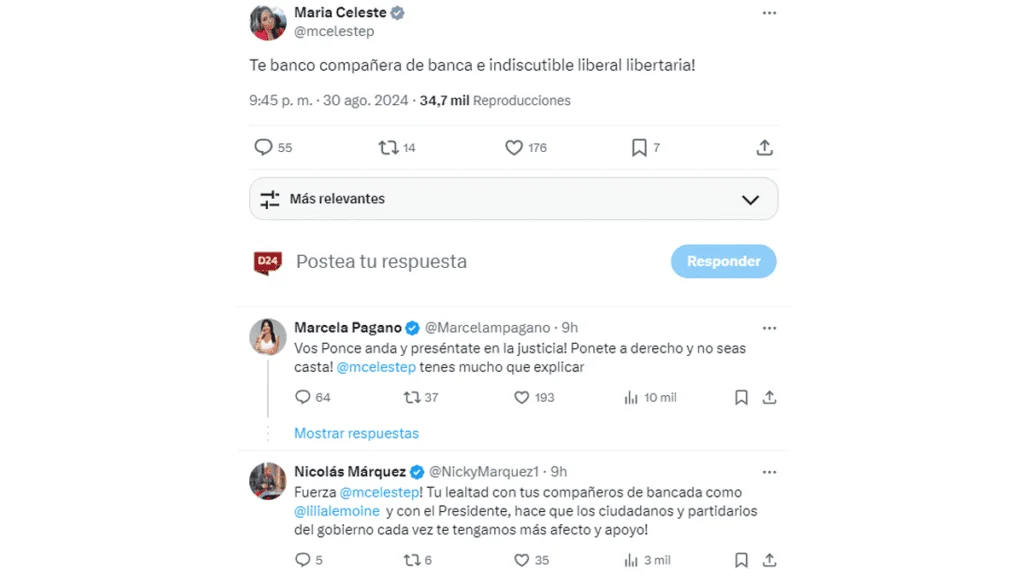1024x576 pixels.
Task: Type in Postea tu respuesta field
Action: [450, 261]
